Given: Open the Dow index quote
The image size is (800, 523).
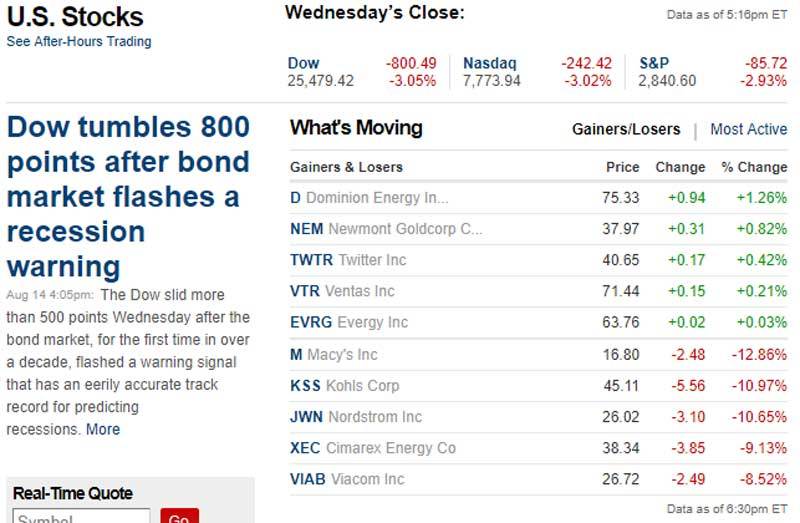Looking at the screenshot, I should (x=303, y=63).
